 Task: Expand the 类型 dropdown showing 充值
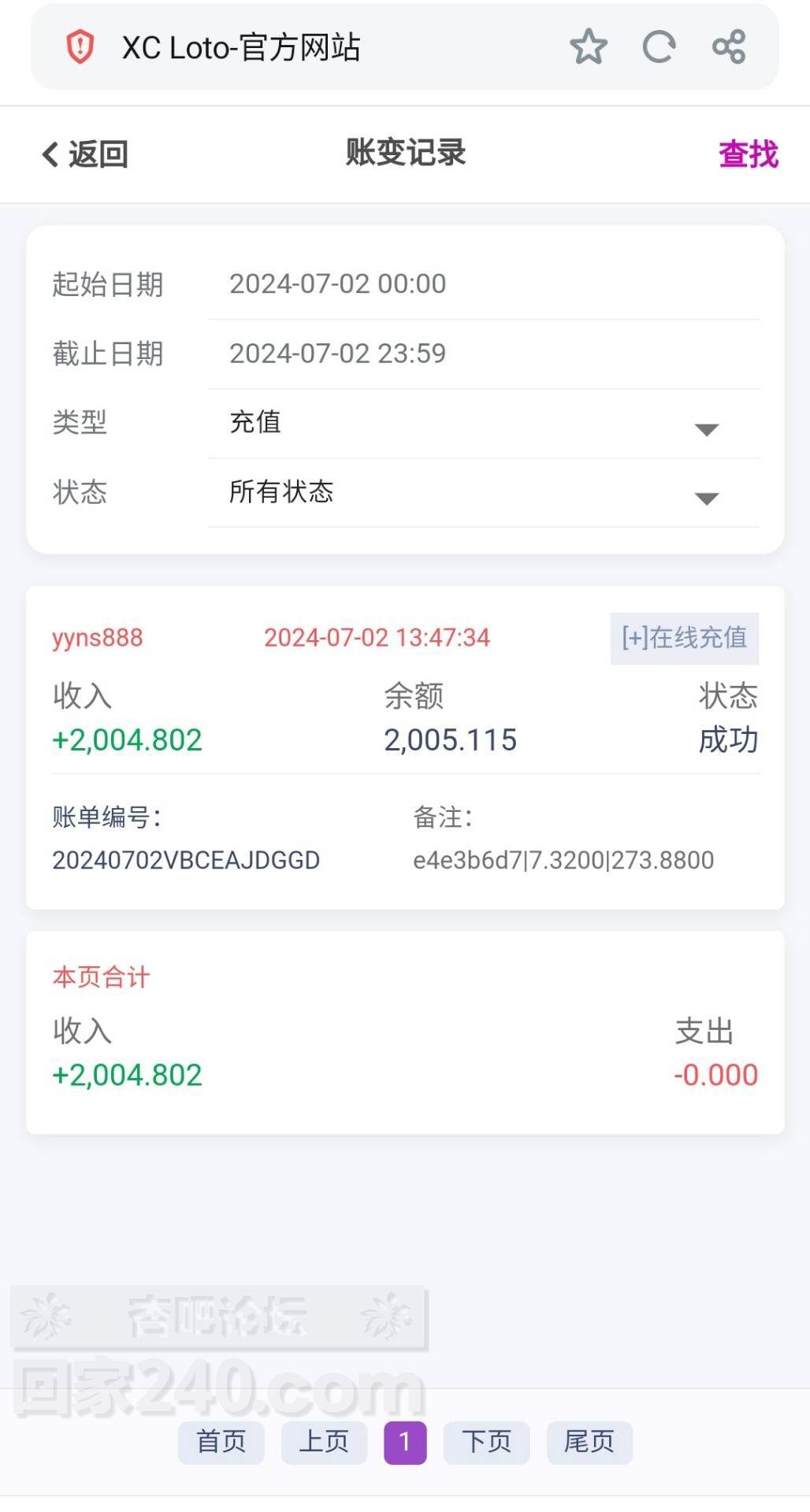click(482, 424)
